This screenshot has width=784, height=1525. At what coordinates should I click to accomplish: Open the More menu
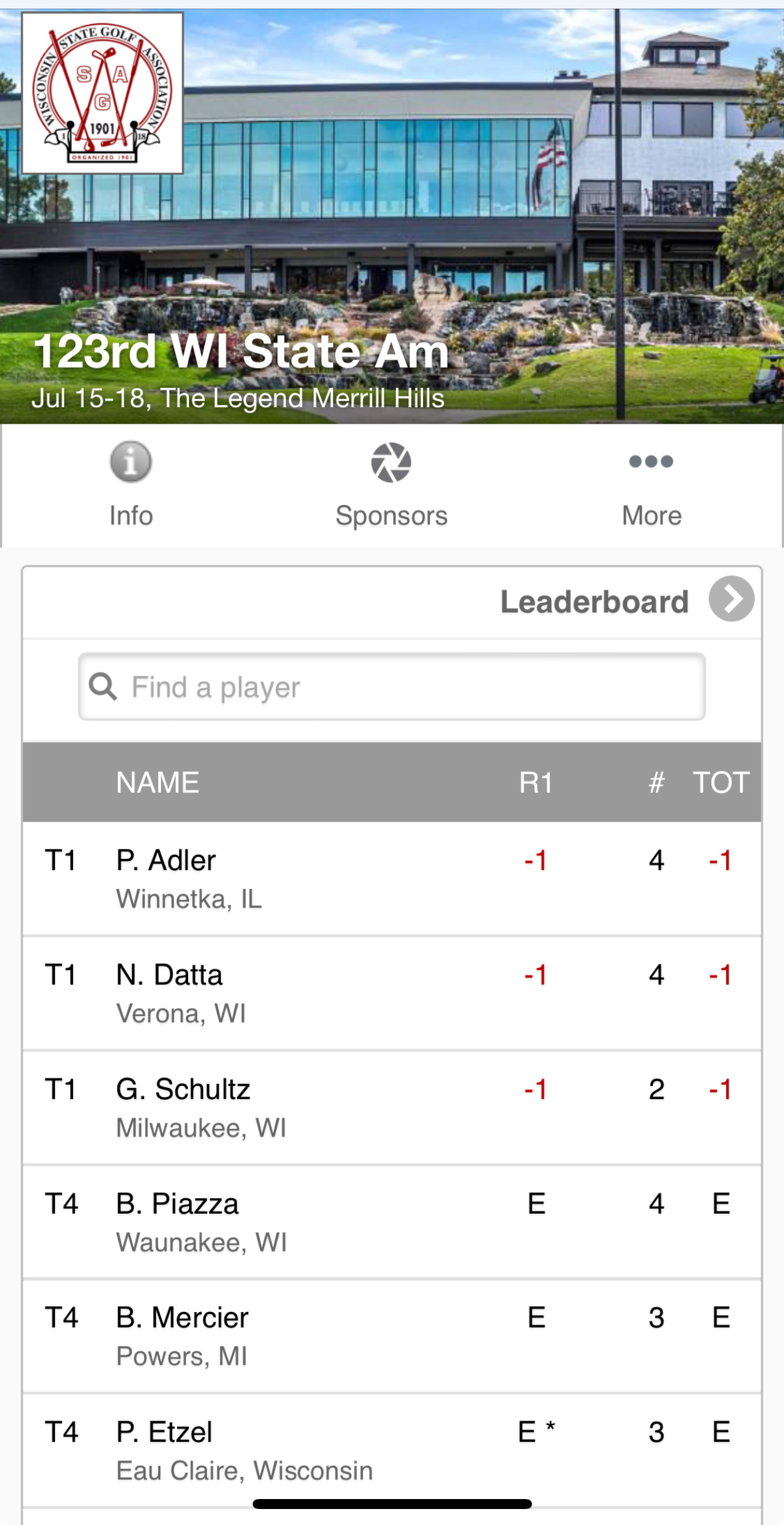652,486
